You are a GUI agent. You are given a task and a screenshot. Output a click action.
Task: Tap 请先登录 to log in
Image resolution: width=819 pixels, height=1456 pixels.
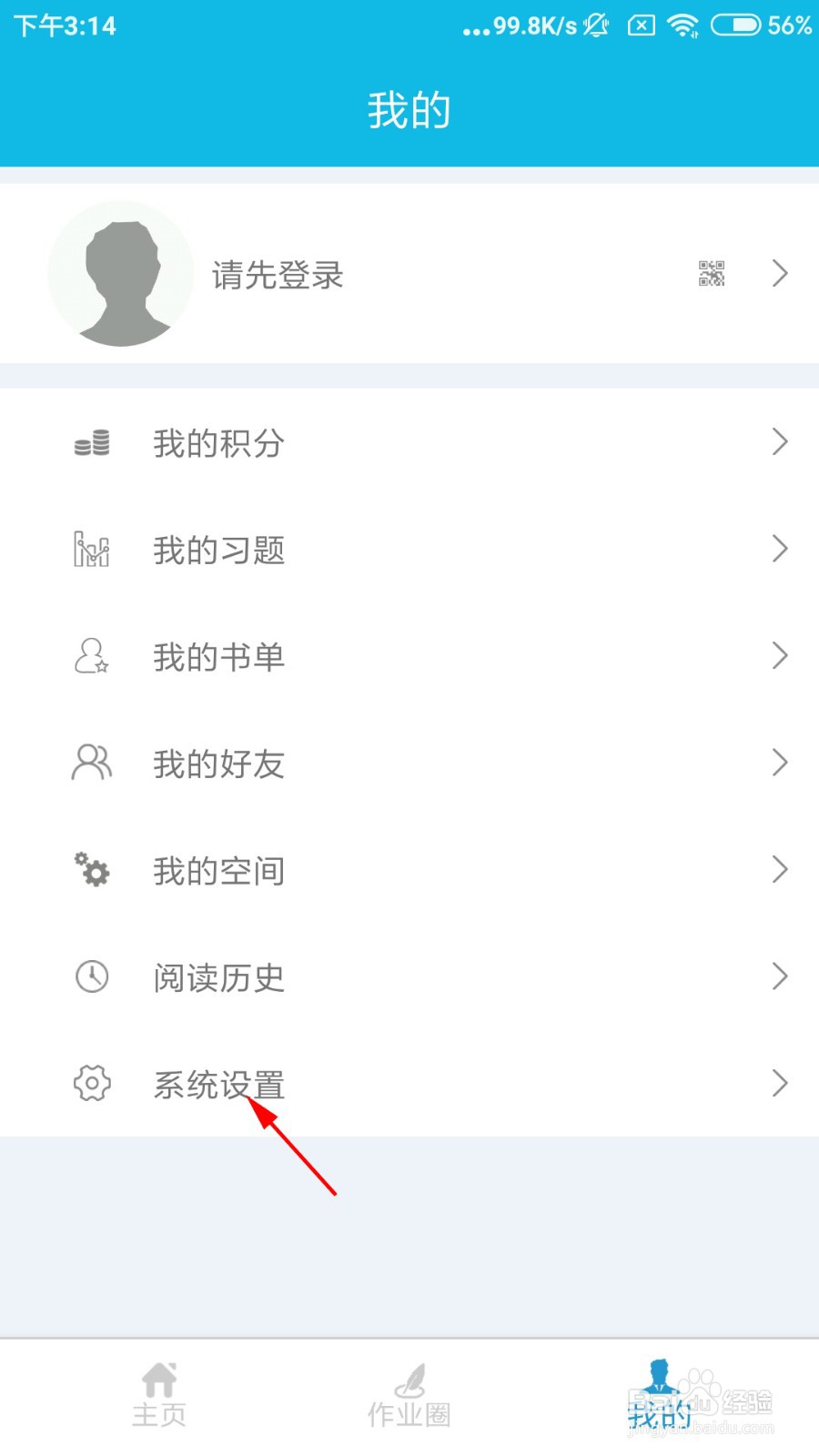(x=278, y=275)
